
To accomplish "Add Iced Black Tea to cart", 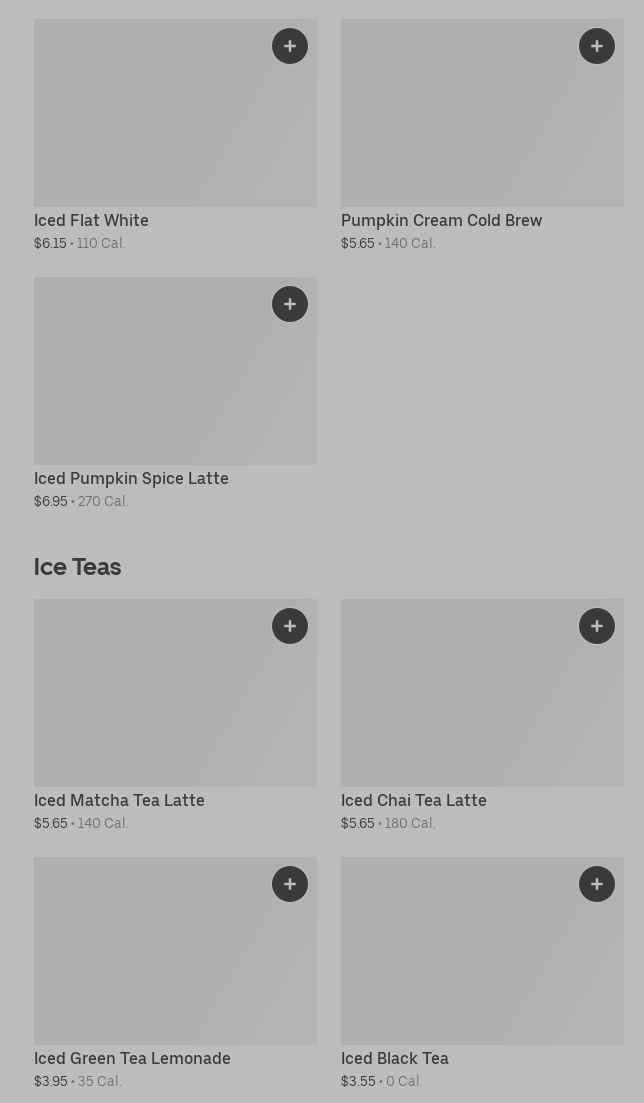I will coord(597,884).
